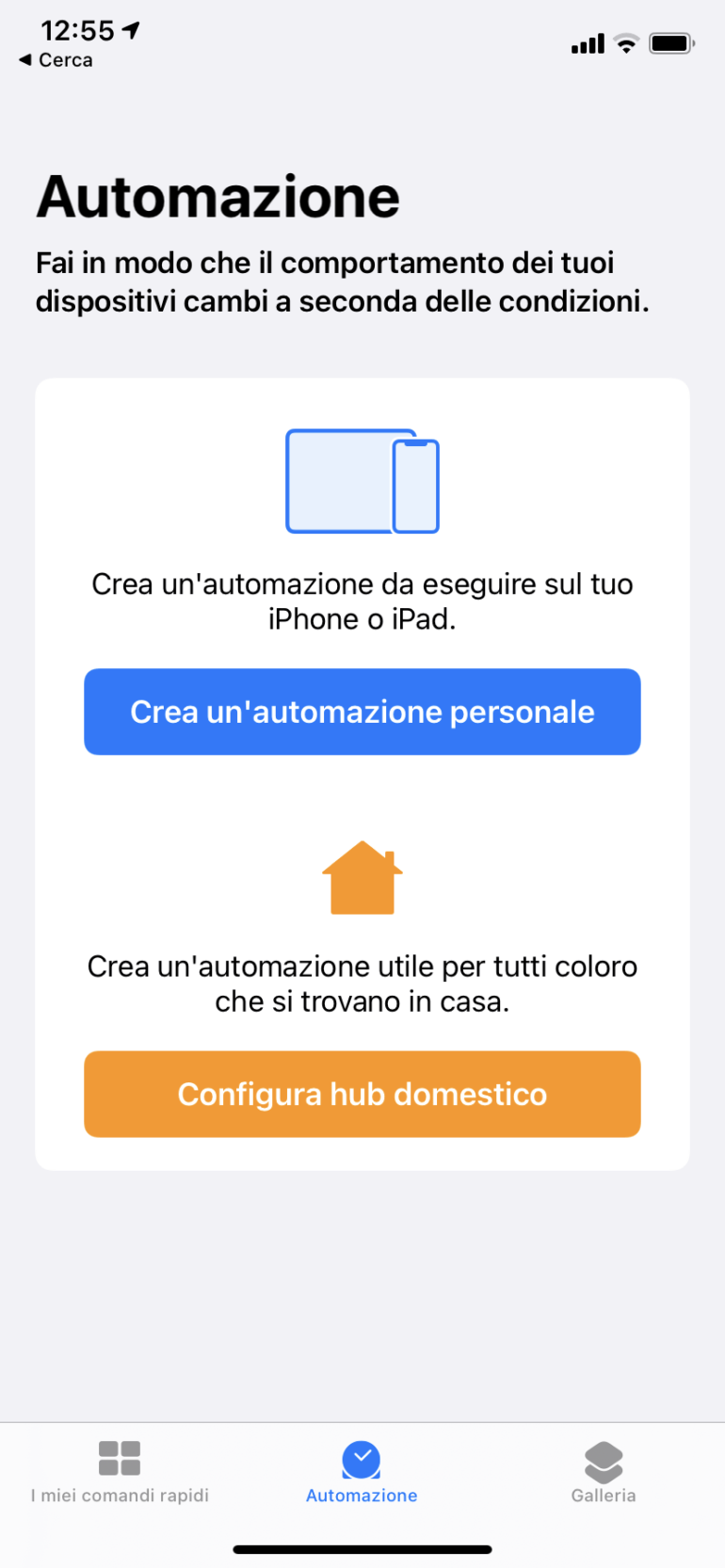Viewport: 725px width, 1568px height.
Task: Select Configura hub domestico button
Action: tap(362, 1094)
